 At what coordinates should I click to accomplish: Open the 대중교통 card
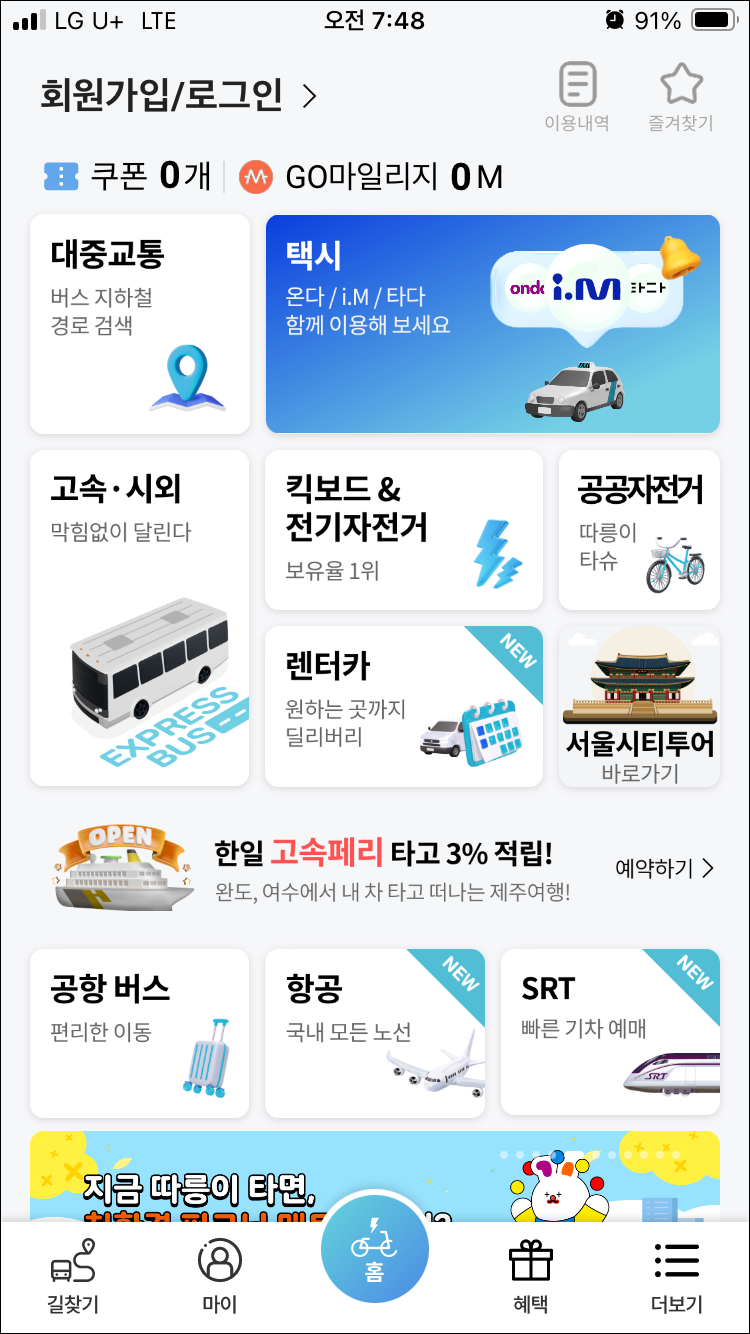click(x=139, y=322)
